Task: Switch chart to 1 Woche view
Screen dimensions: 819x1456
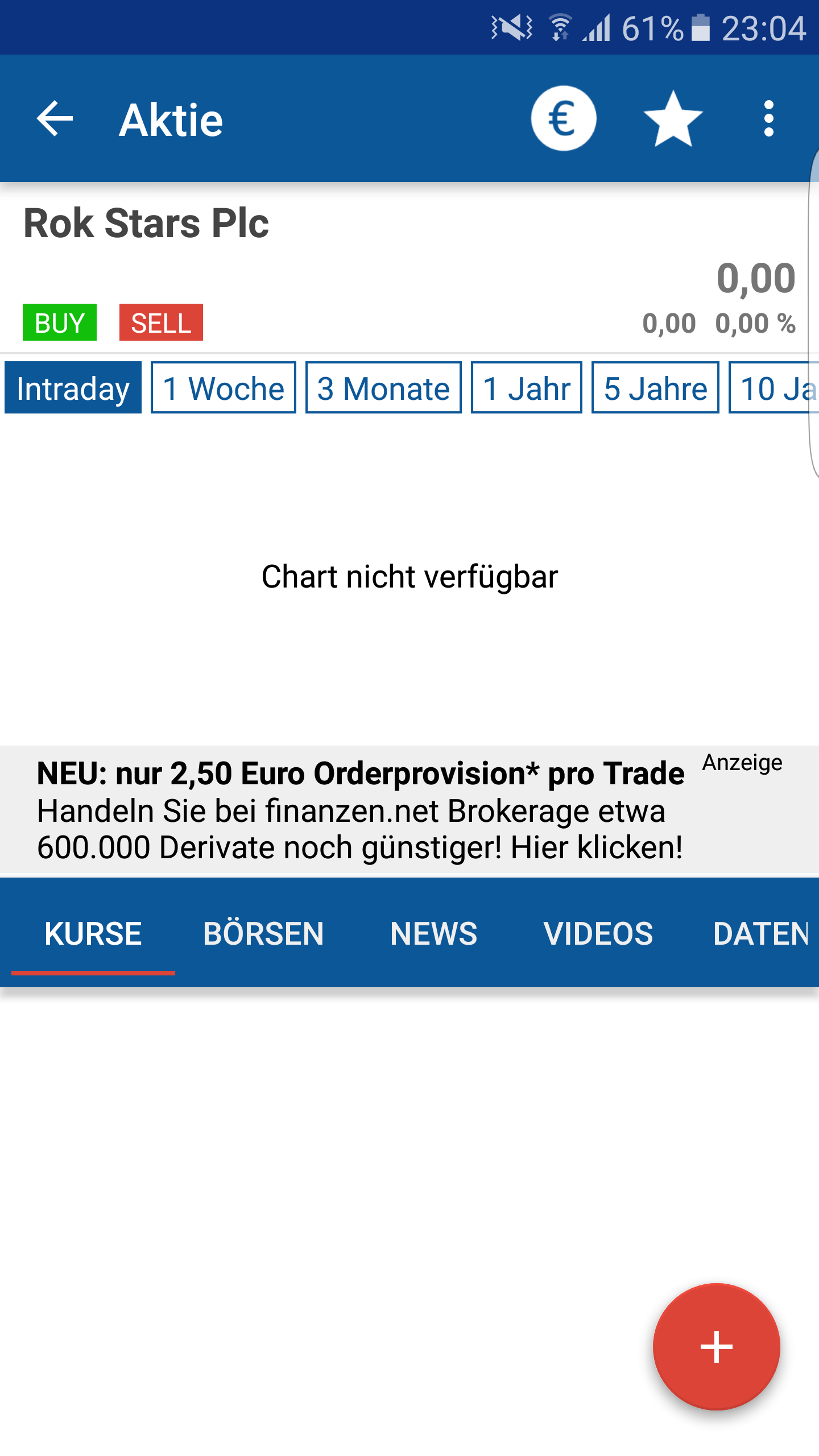Action: pos(222,388)
